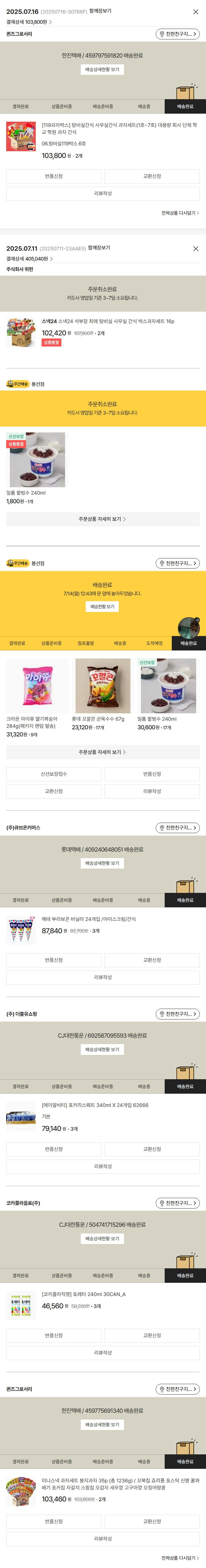Request a return for the 119과자박스 item
Viewport: 206px width, 1568px height.
tap(54, 176)
